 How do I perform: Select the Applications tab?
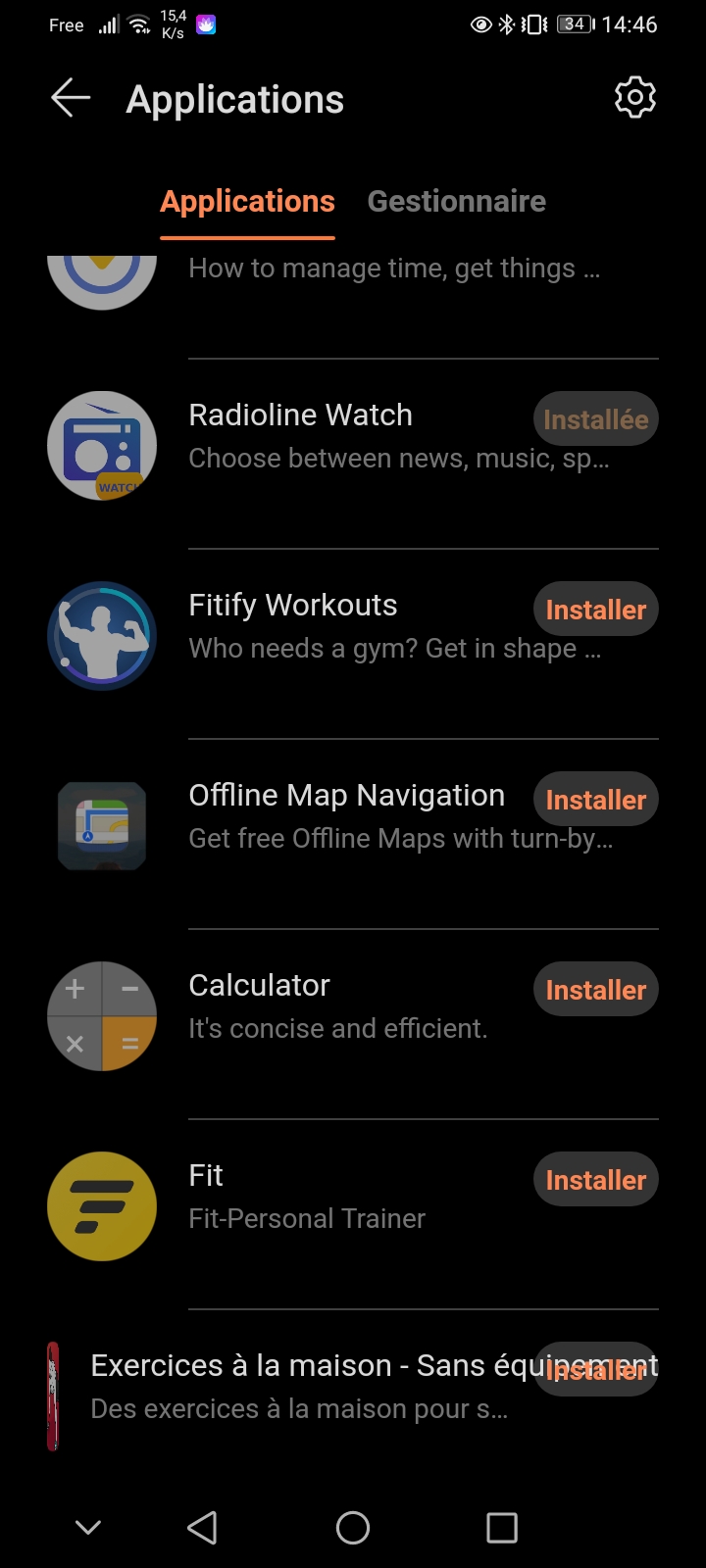(247, 202)
